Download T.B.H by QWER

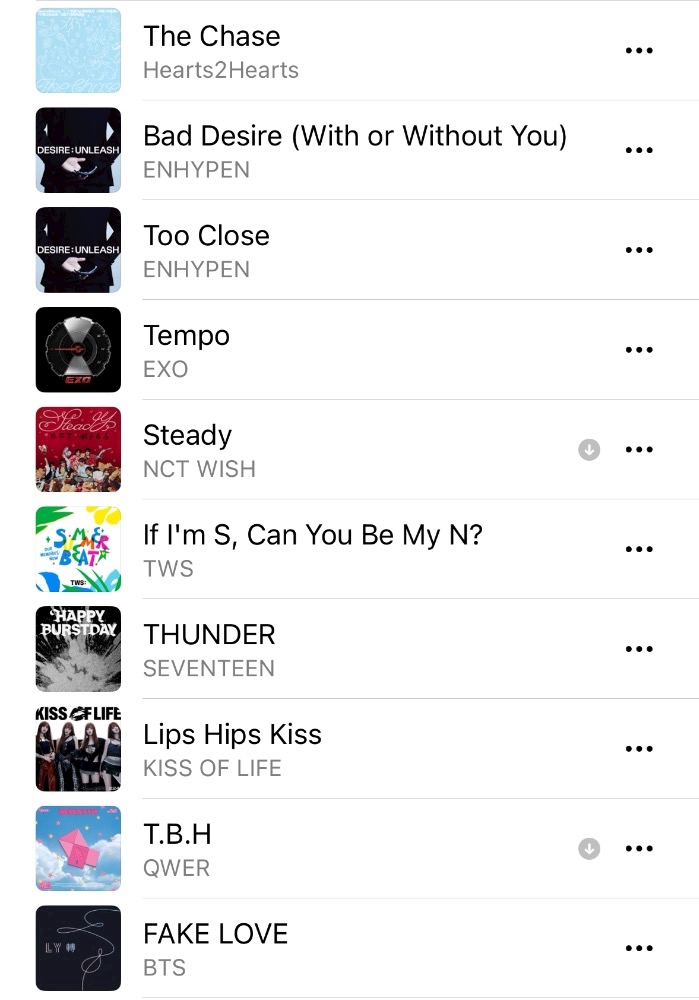pos(589,849)
